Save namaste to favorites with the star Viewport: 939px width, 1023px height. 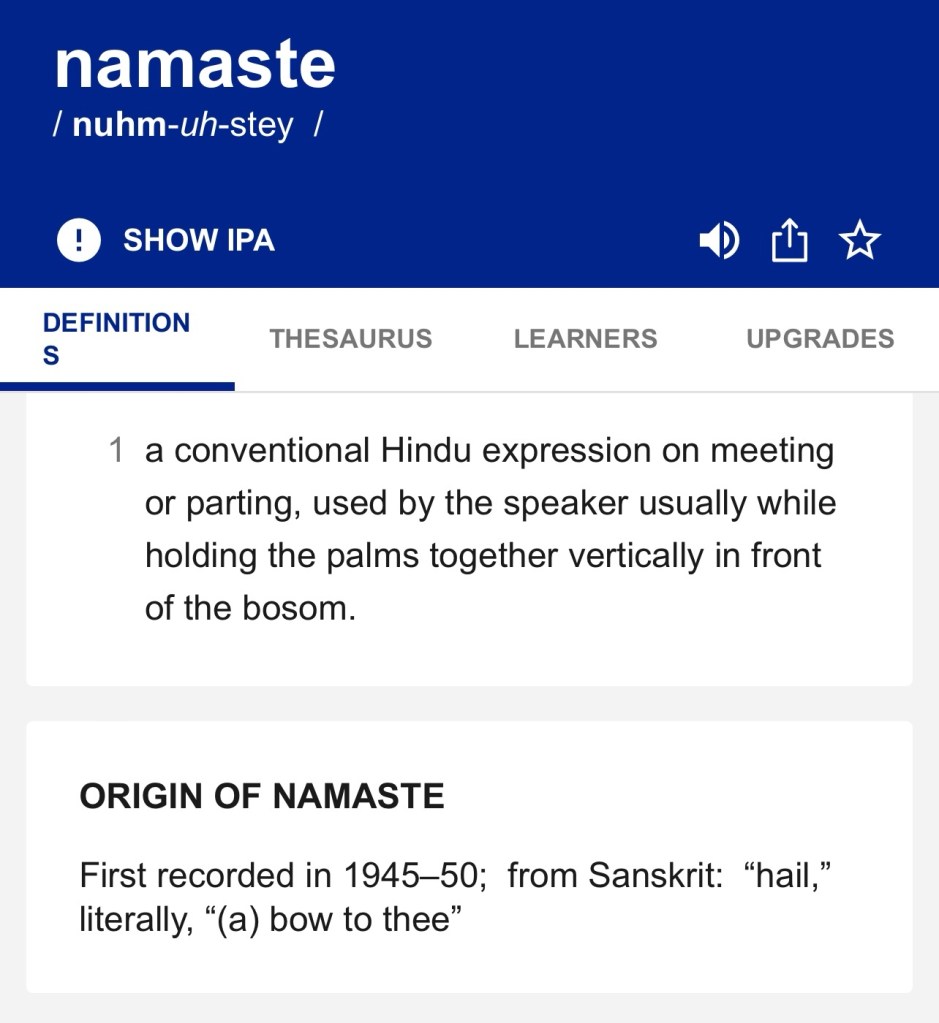[x=859, y=241]
